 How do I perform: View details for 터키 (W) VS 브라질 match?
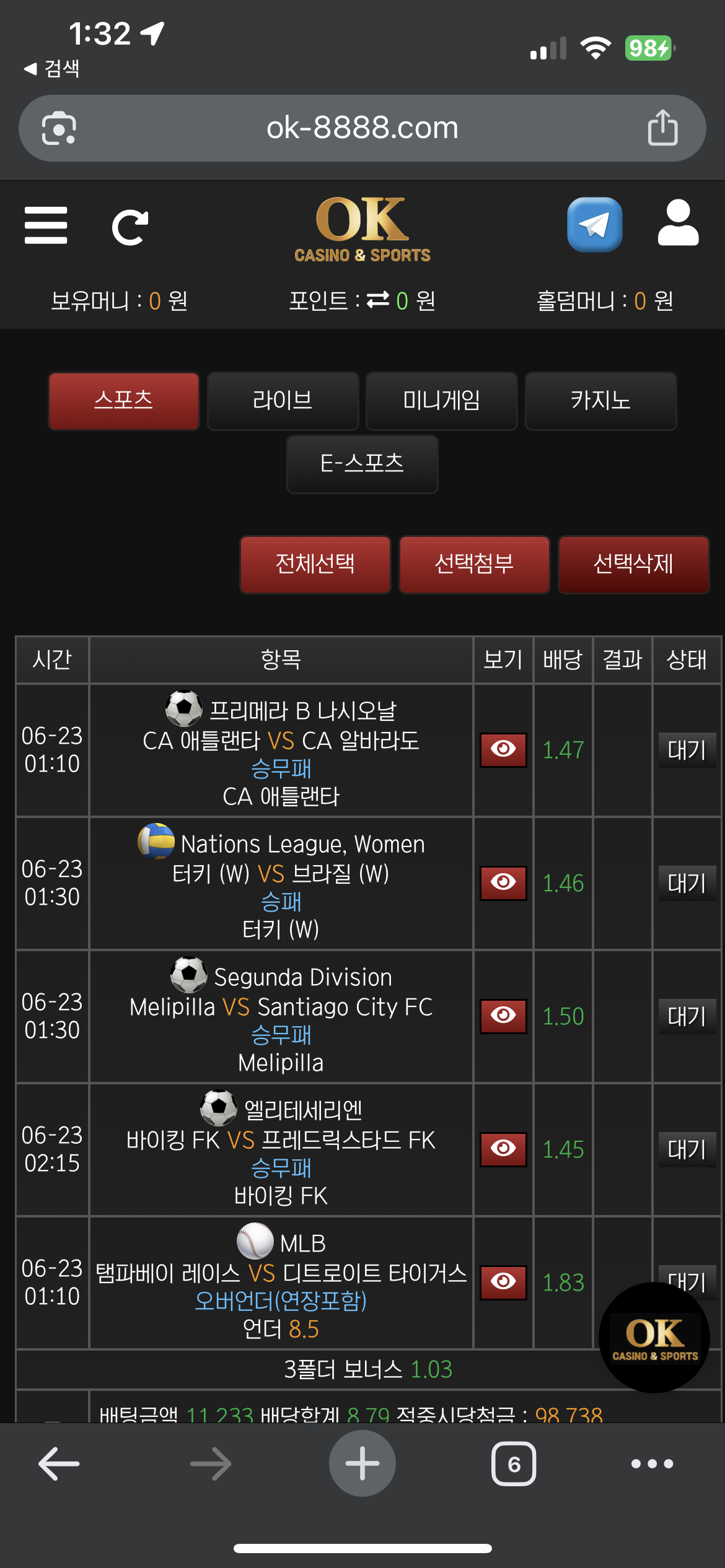pyautogui.click(x=503, y=882)
